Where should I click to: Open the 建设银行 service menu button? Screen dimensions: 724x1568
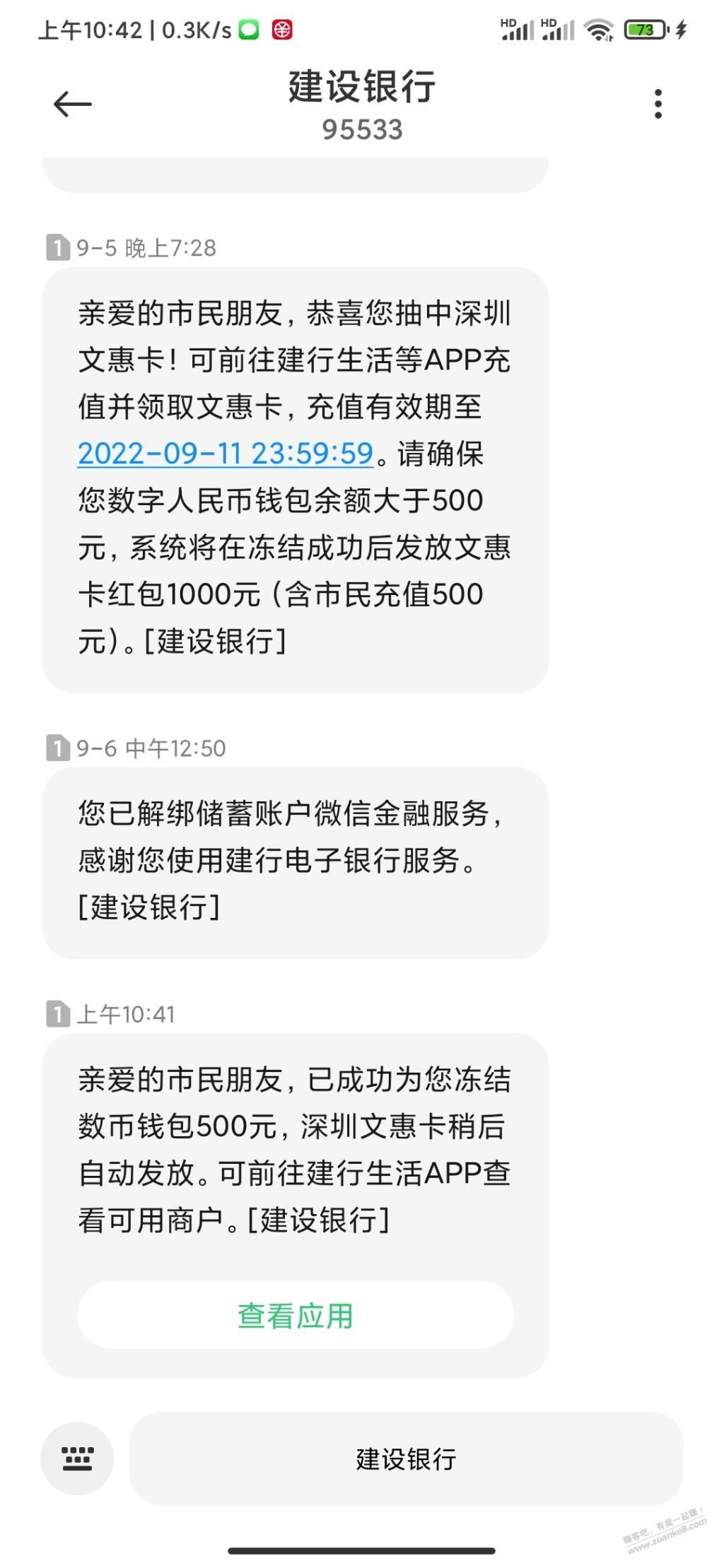[406, 1458]
